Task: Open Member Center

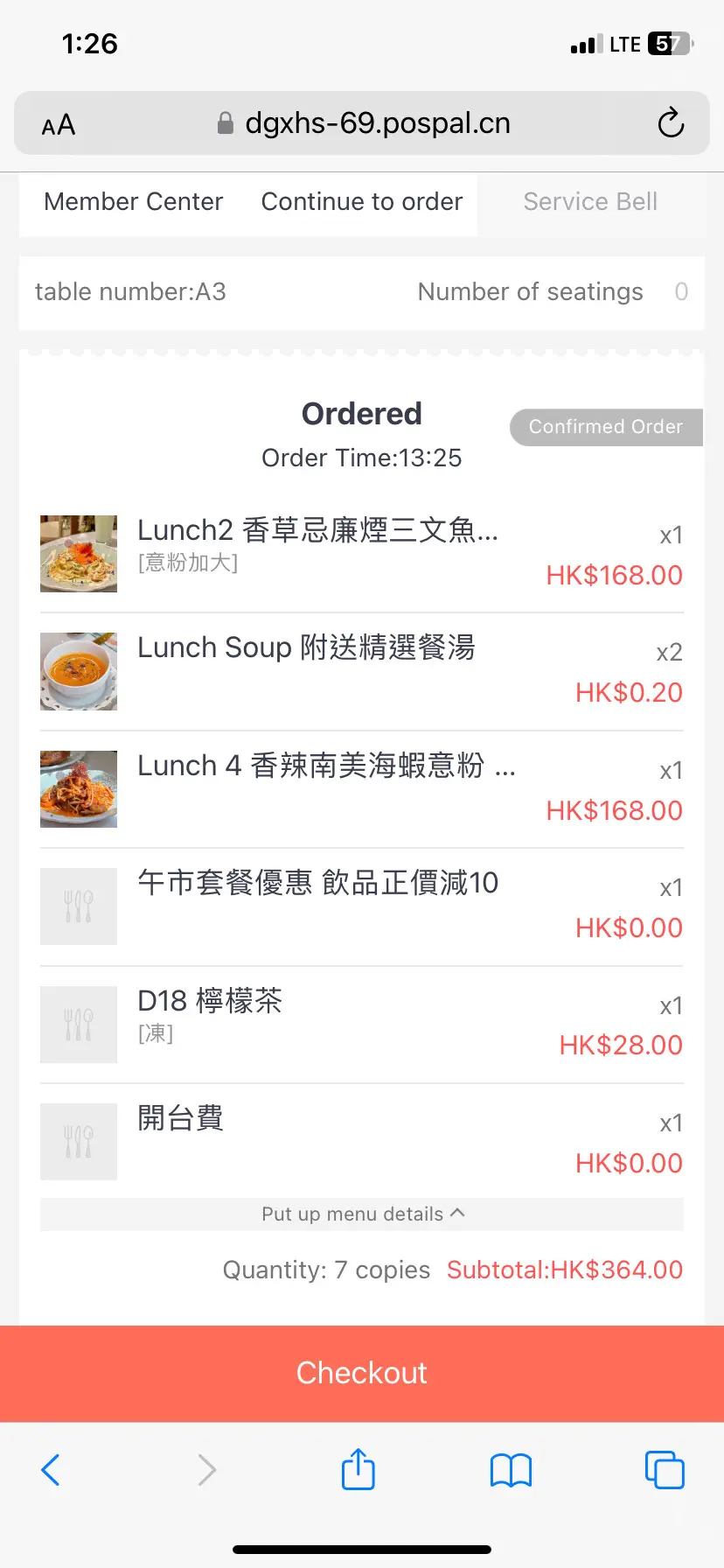Action: [x=134, y=202]
